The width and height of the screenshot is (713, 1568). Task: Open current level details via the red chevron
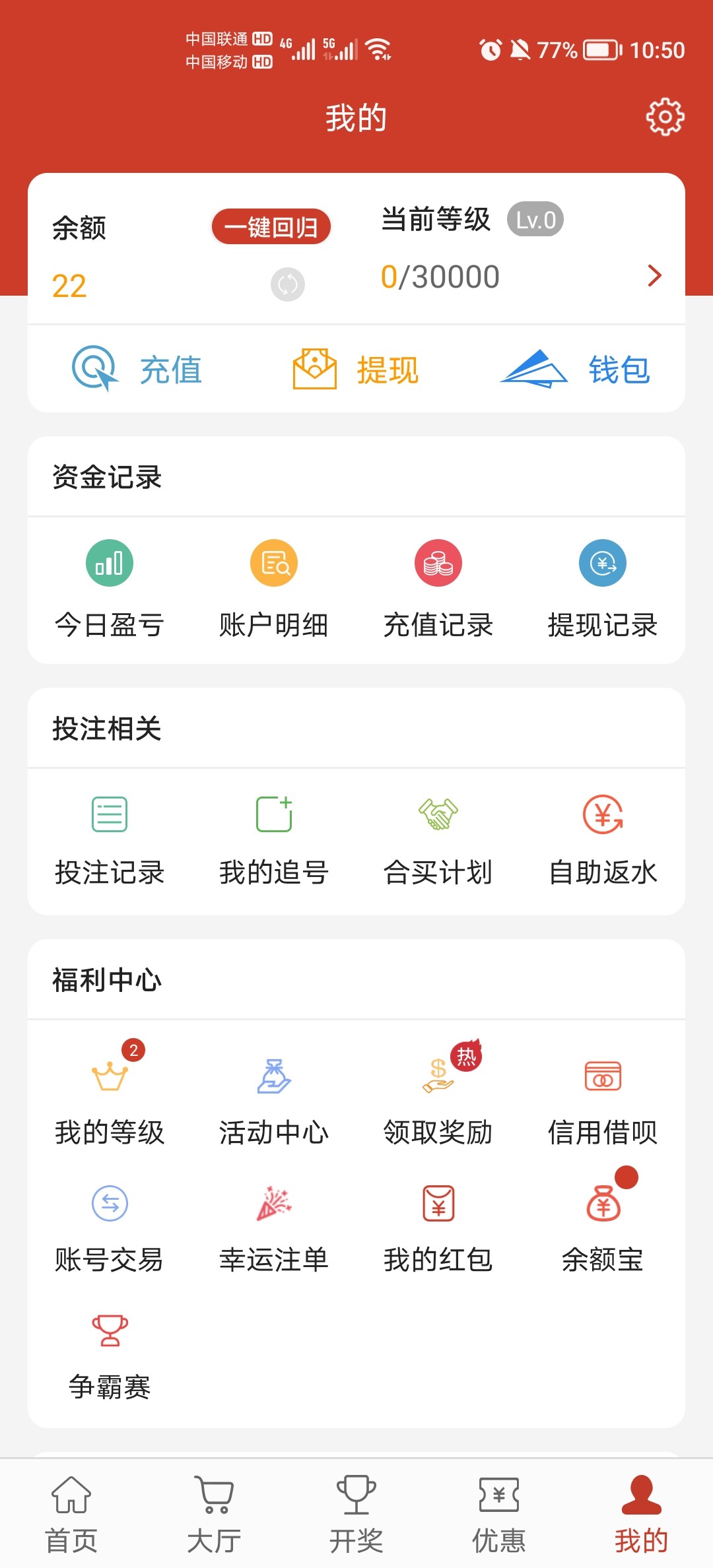[654, 276]
